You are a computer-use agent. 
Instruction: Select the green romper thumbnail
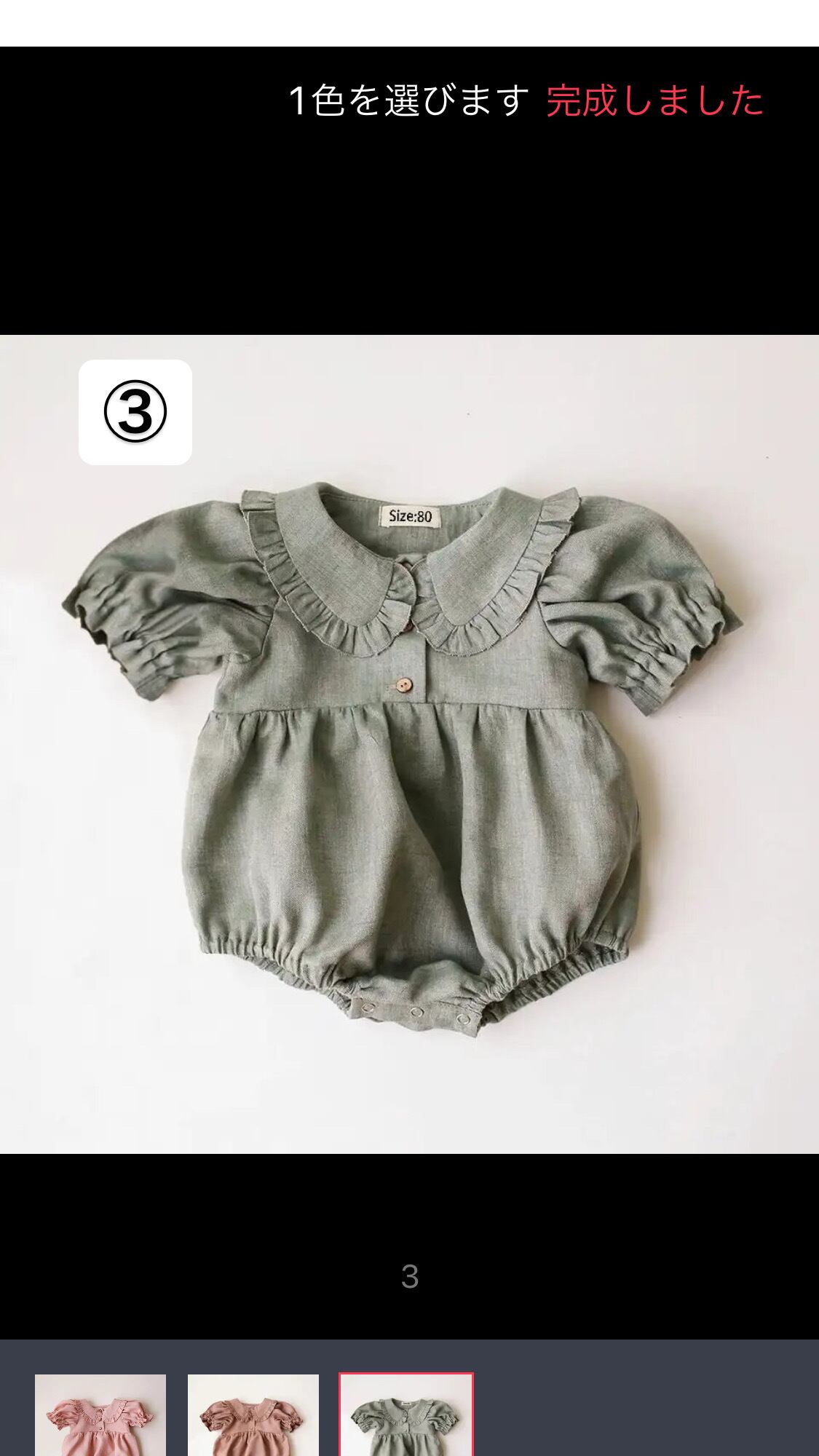[x=406, y=1415]
